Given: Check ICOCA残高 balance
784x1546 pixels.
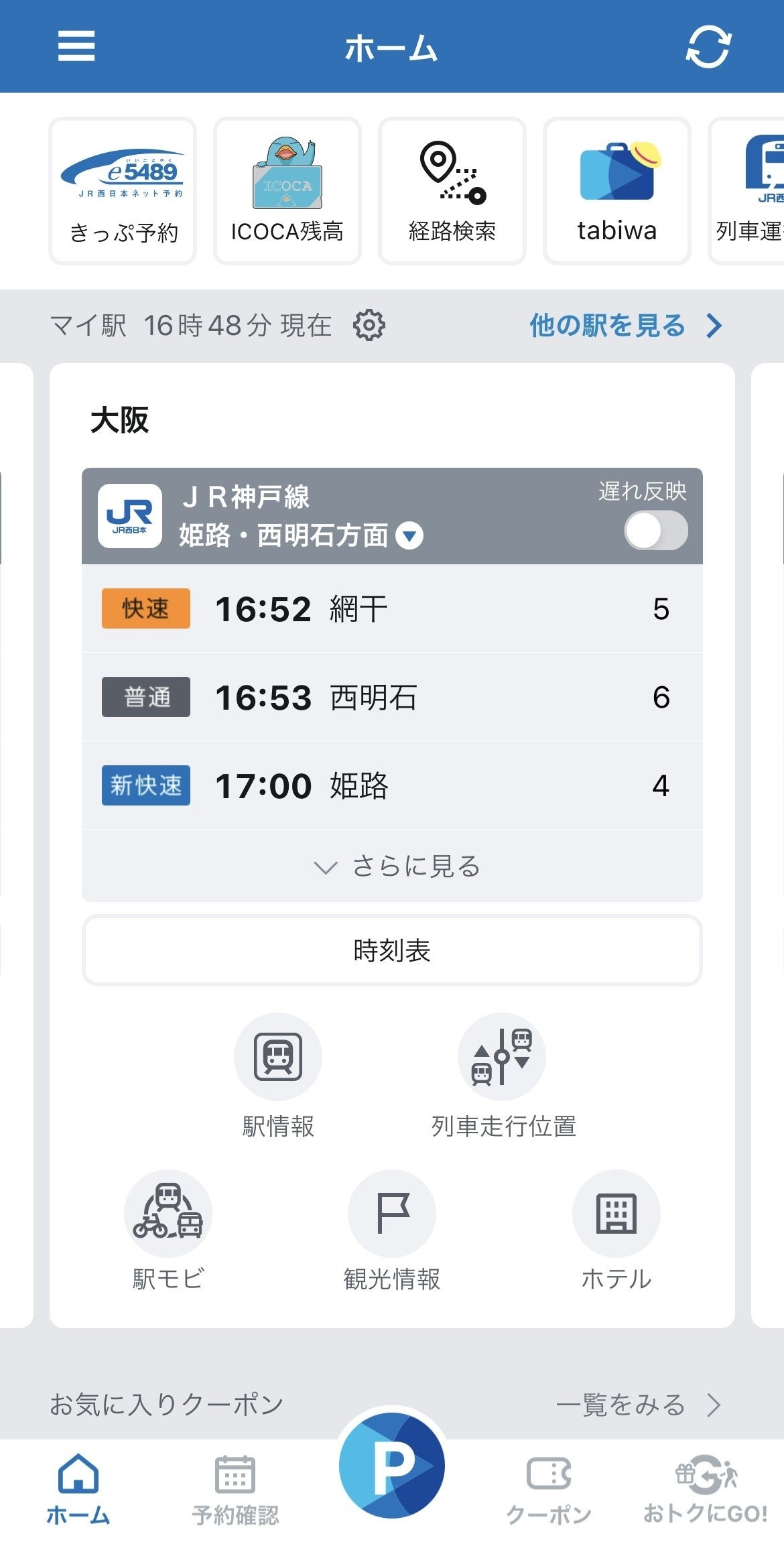Looking at the screenshot, I should tap(287, 191).
